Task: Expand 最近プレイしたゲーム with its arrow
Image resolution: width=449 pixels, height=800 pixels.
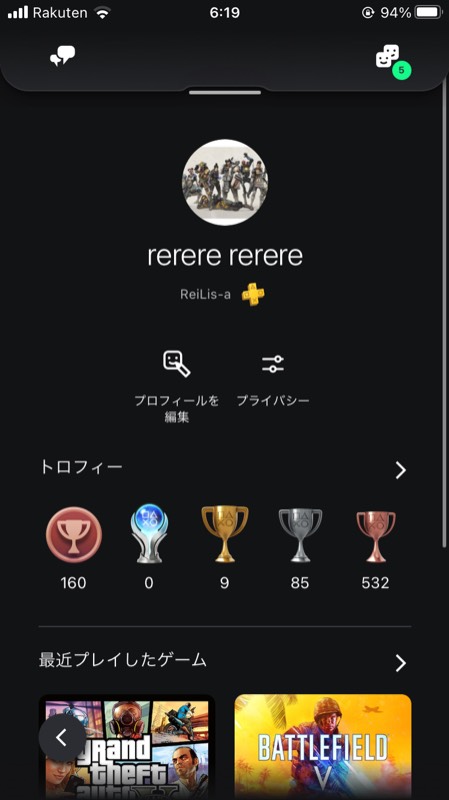Action: point(401,663)
